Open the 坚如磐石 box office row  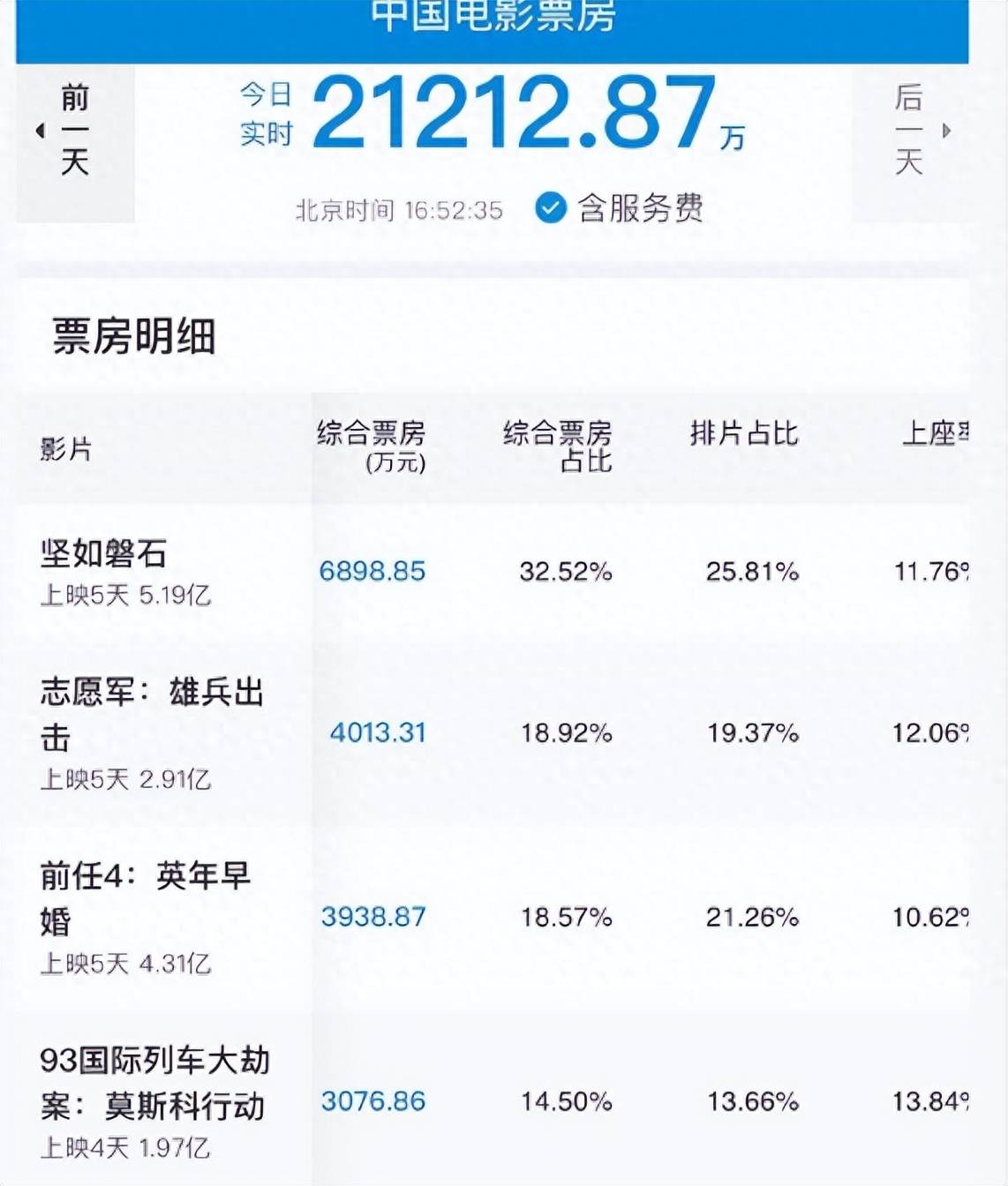click(x=104, y=554)
